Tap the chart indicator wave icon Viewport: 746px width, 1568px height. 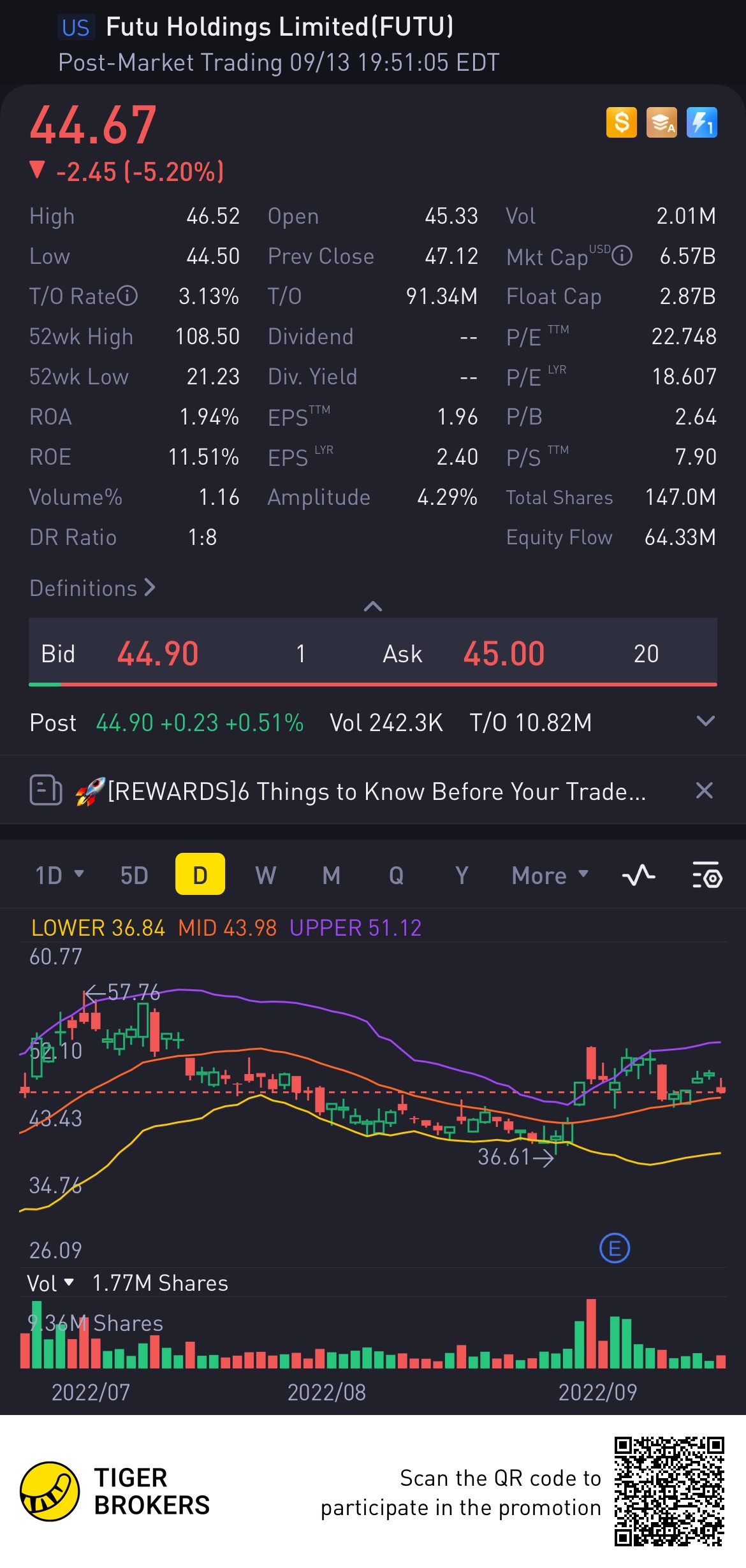pyautogui.click(x=638, y=875)
